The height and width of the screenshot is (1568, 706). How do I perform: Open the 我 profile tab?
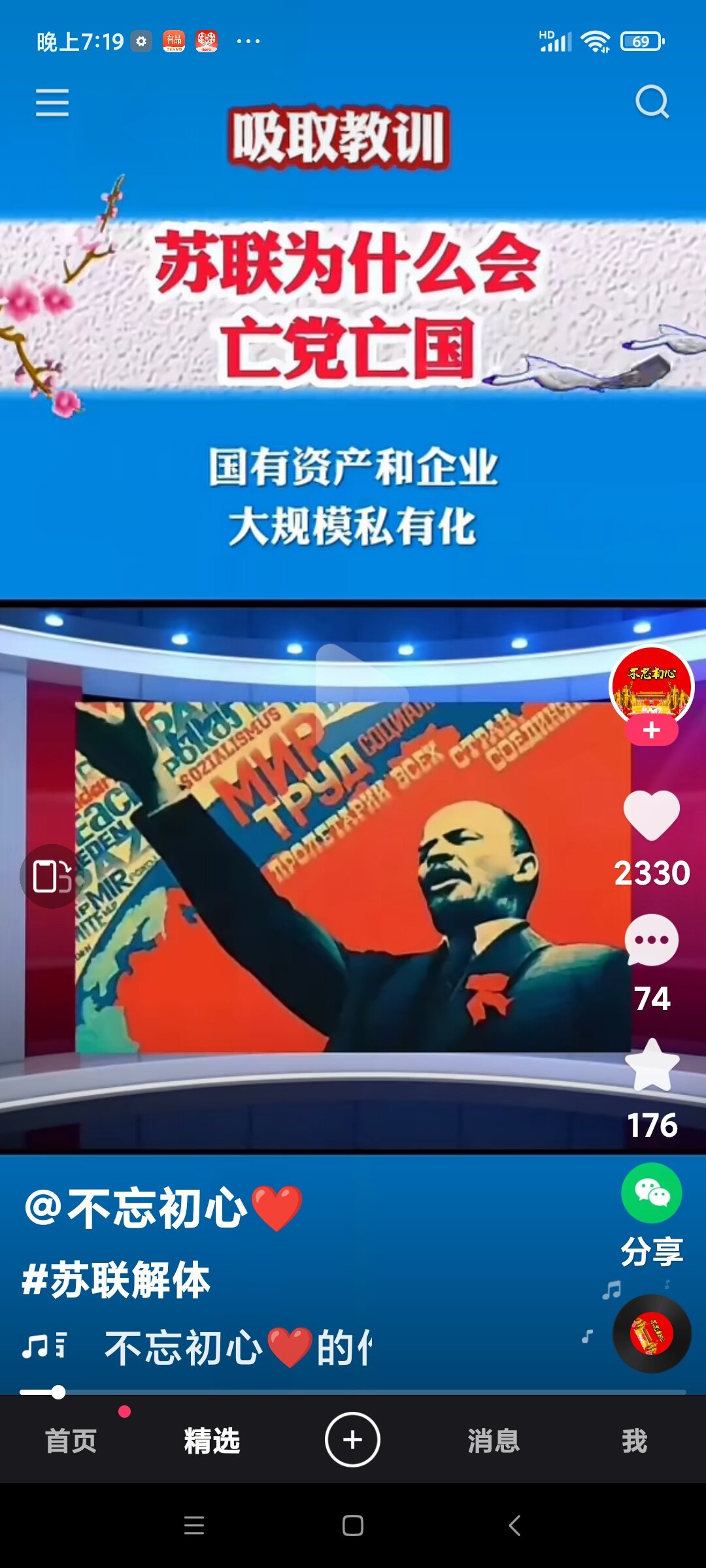pos(634,1441)
